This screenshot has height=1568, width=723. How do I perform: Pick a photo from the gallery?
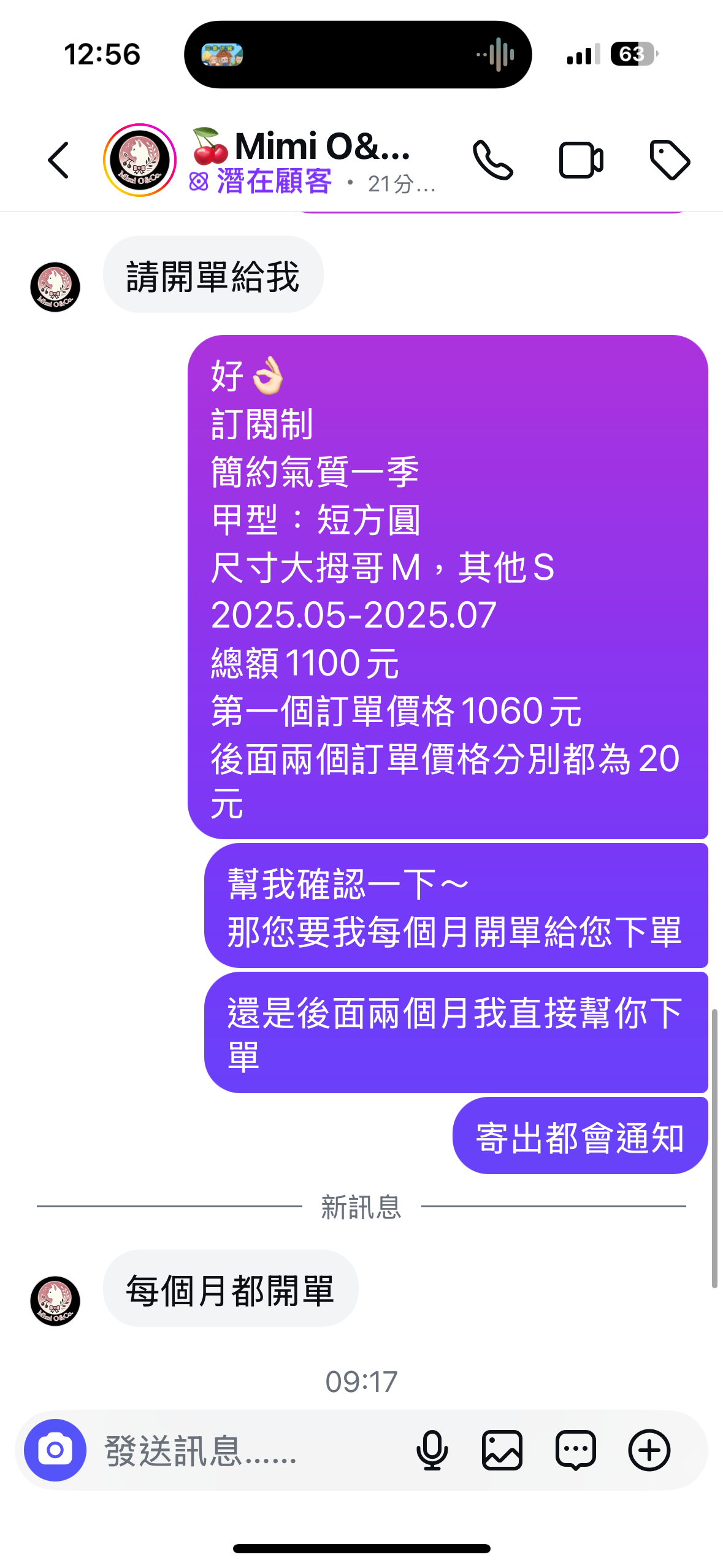click(502, 1450)
